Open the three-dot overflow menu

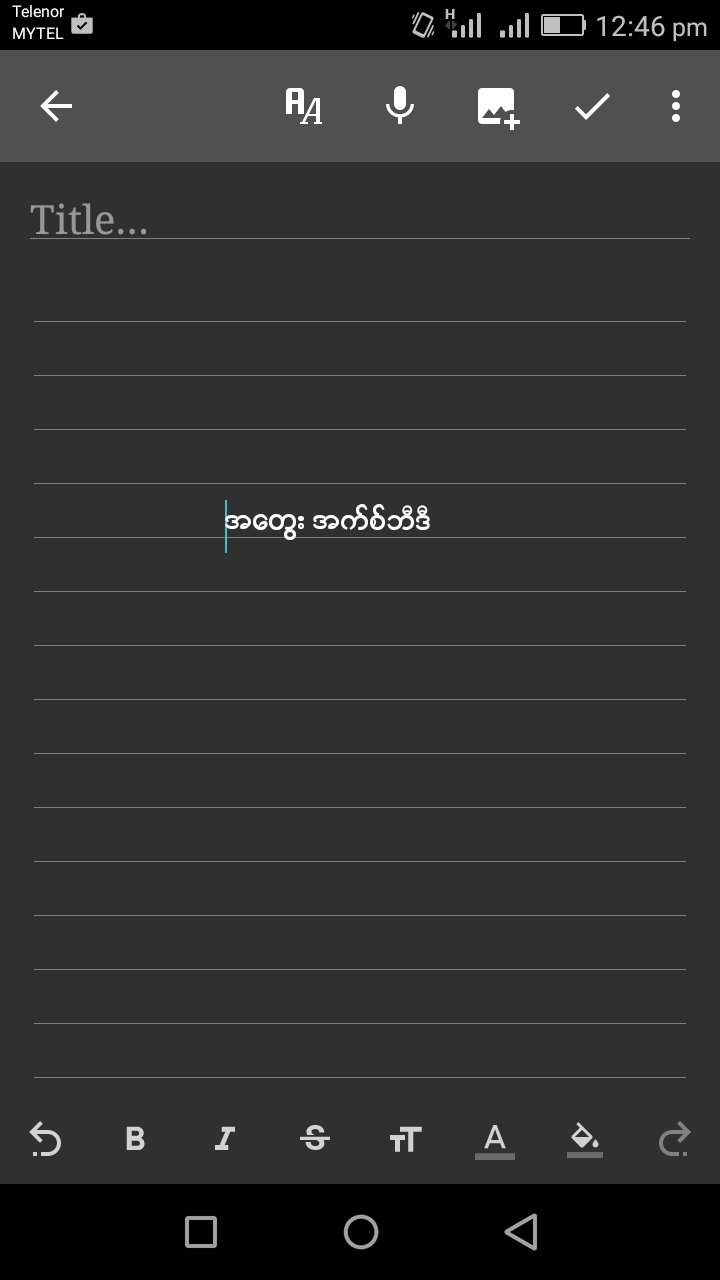coord(676,106)
